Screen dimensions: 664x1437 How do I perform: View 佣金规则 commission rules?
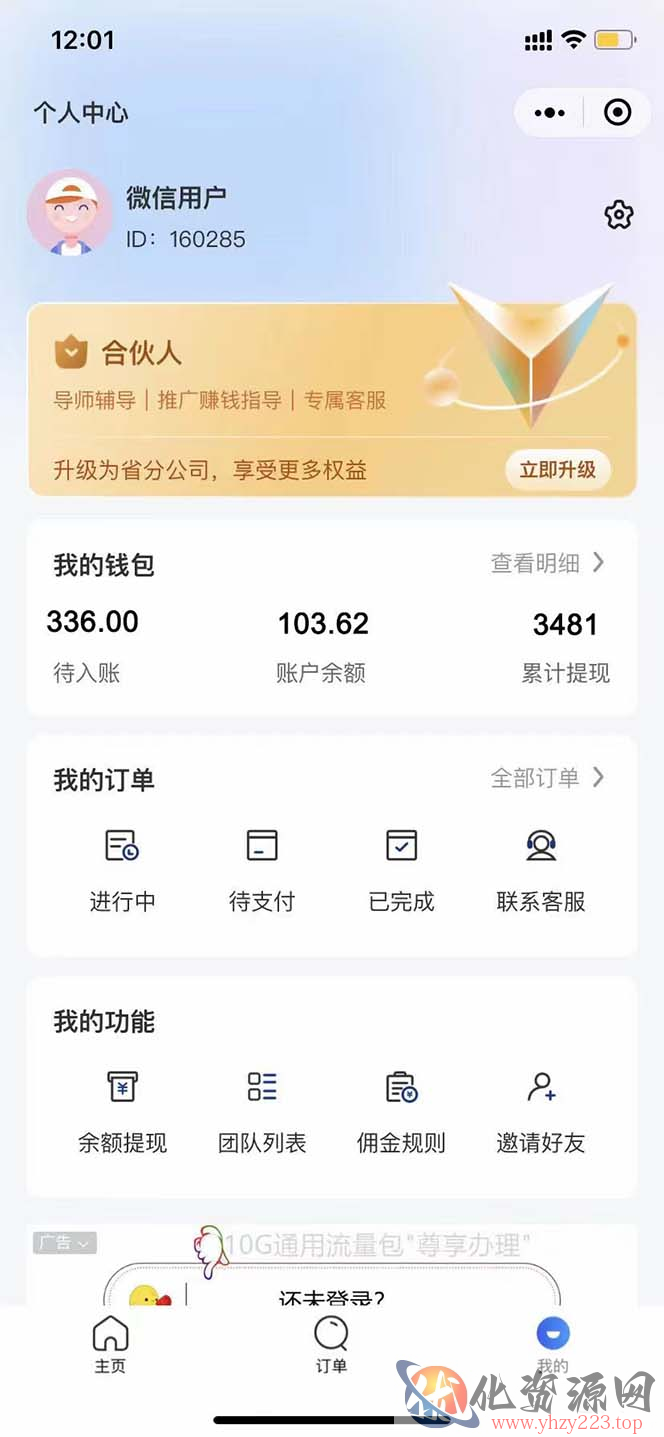(401, 1112)
